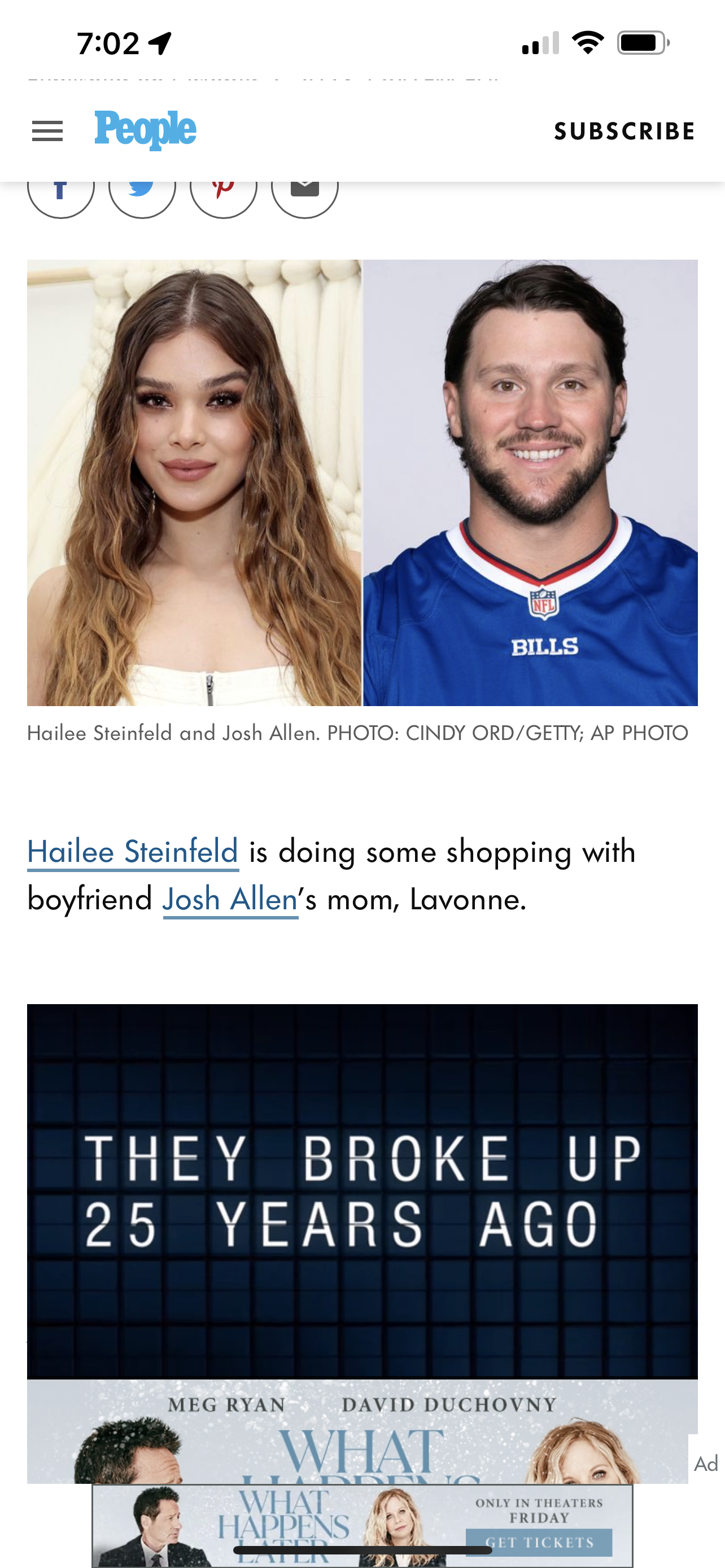Share the article by email
Image resolution: width=725 pixels, height=1568 pixels.
click(x=305, y=196)
